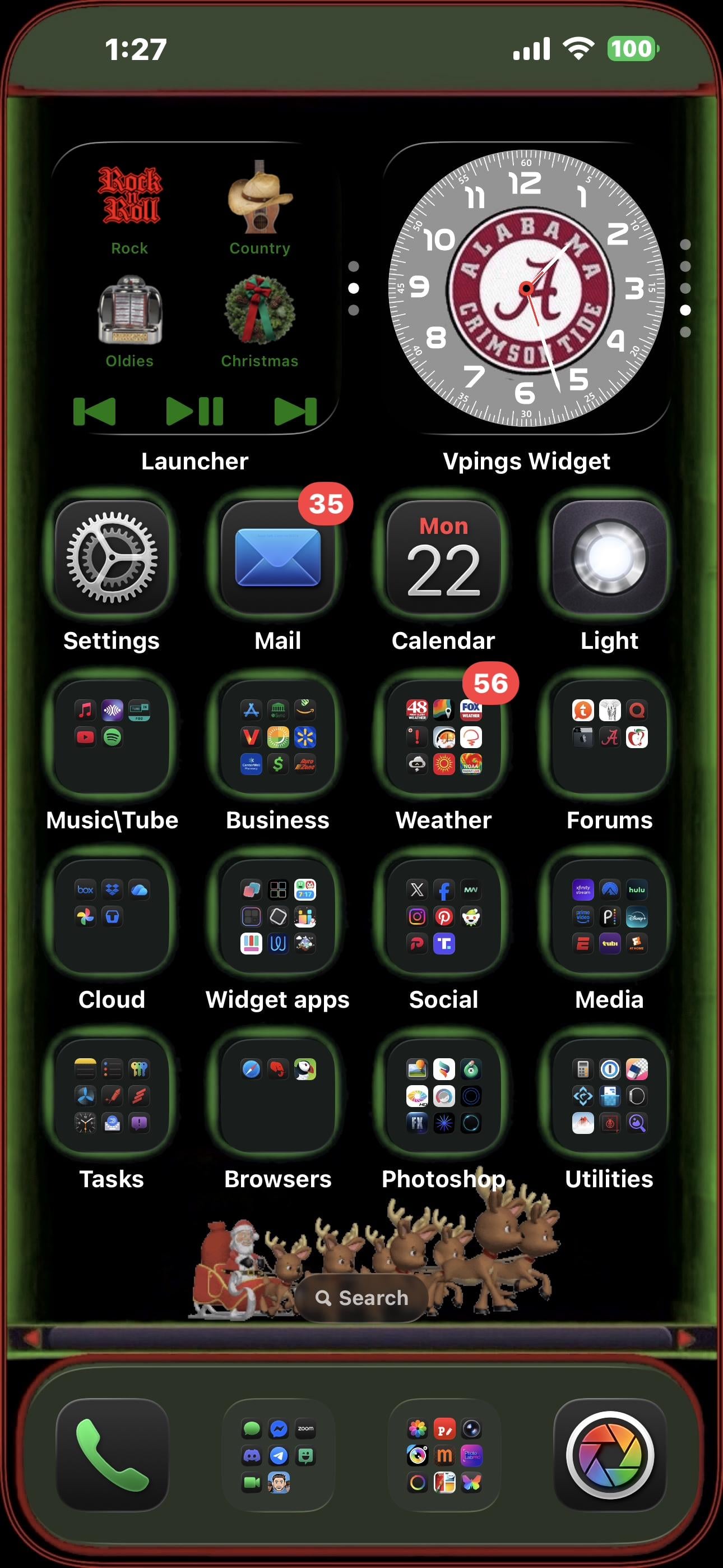Image resolution: width=723 pixels, height=1568 pixels.
Task: Open the Phone app in the dock
Action: [112, 1455]
